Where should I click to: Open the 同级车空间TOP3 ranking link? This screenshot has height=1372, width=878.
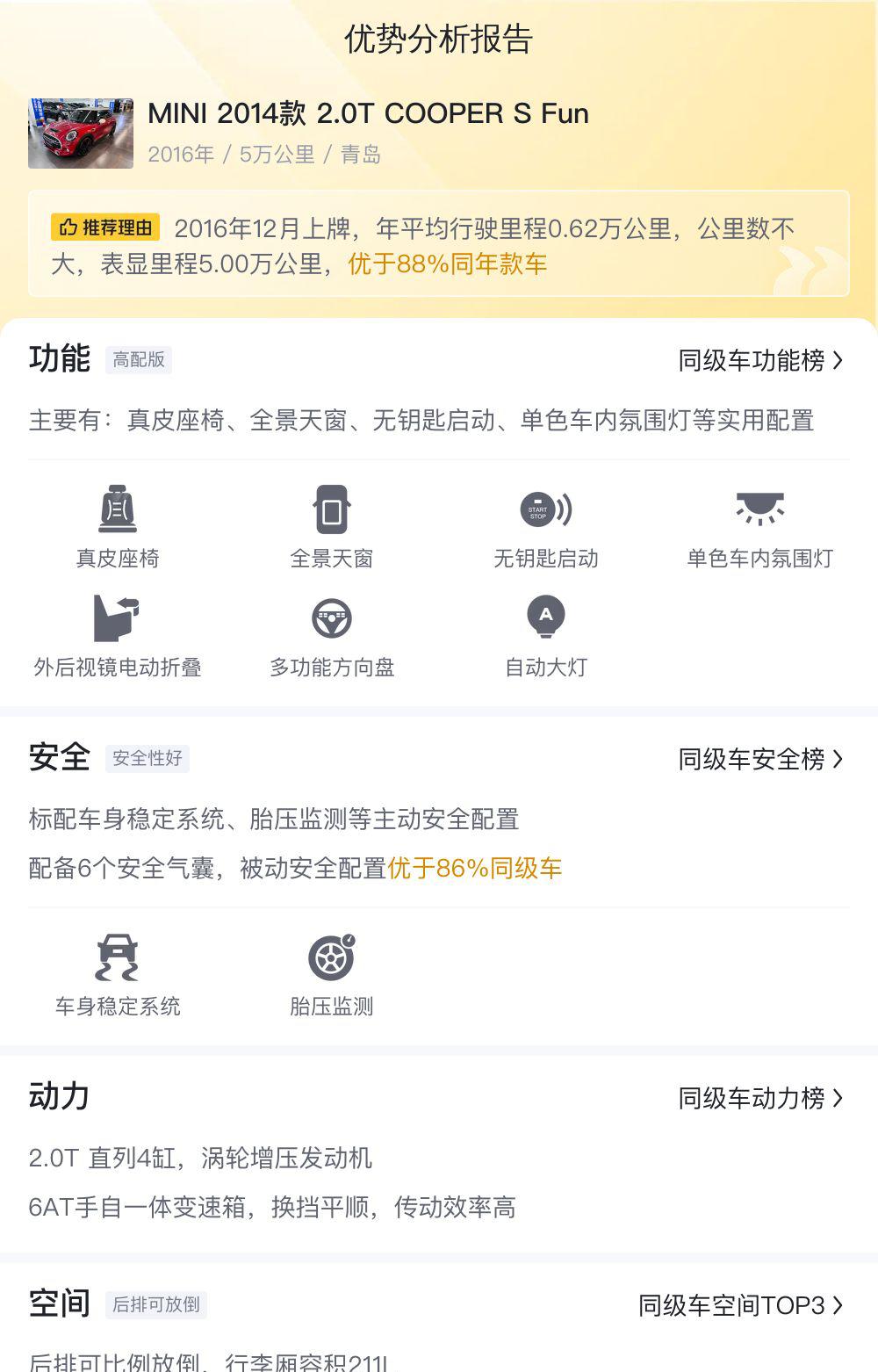[740, 1305]
